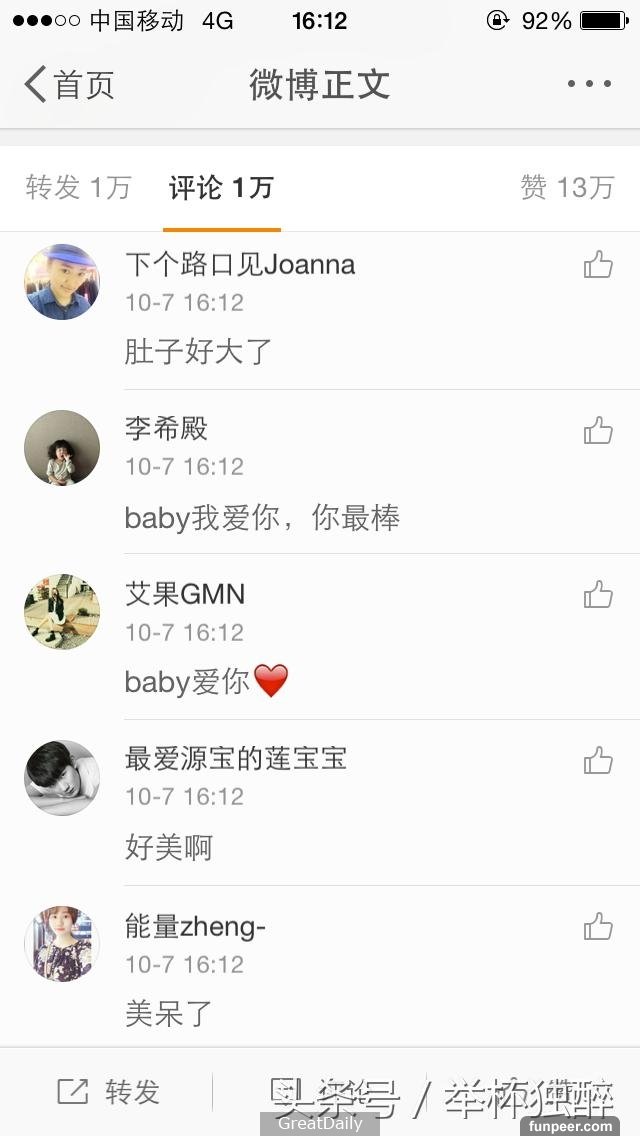Image resolution: width=640 pixels, height=1136 pixels.
Task: View 艾果GMN's profile via avatar
Action: click(x=62, y=612)
